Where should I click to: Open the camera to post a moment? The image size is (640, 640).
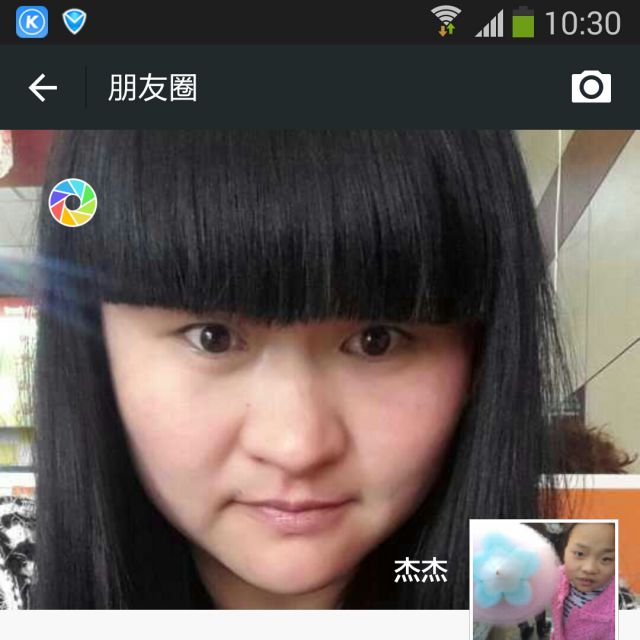coord(591,88)
